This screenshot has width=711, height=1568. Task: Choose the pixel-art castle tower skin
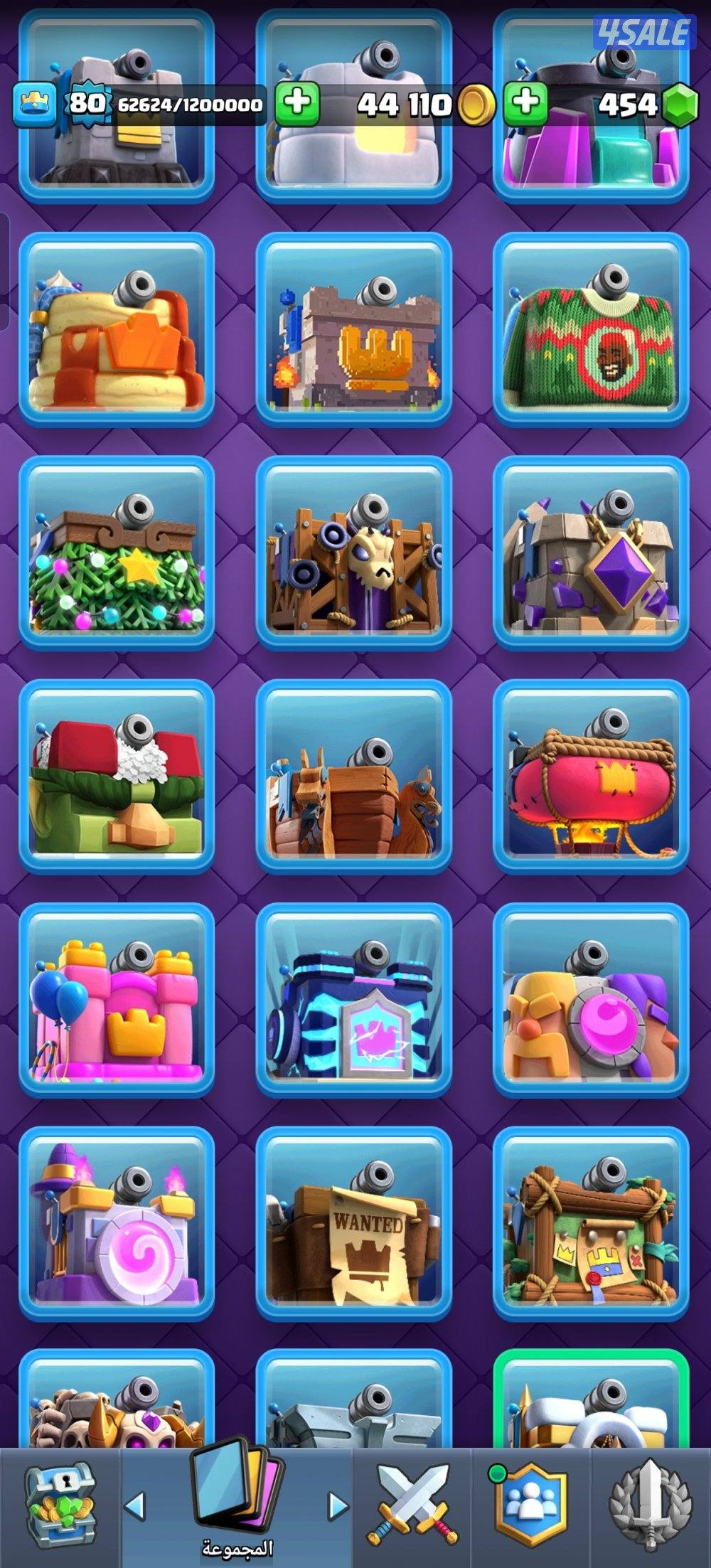353,330
